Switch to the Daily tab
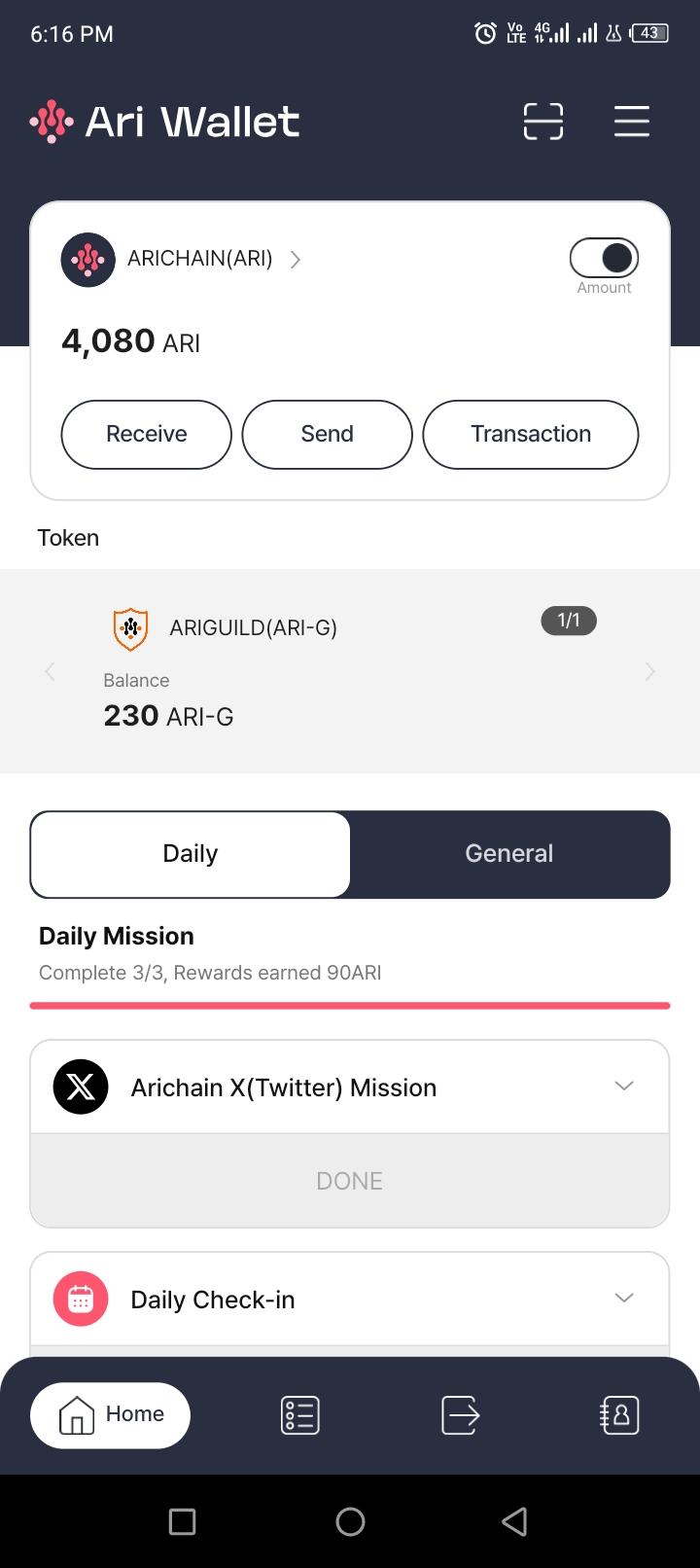Viewport: 700px width, 1568px height. click(191, 854)
